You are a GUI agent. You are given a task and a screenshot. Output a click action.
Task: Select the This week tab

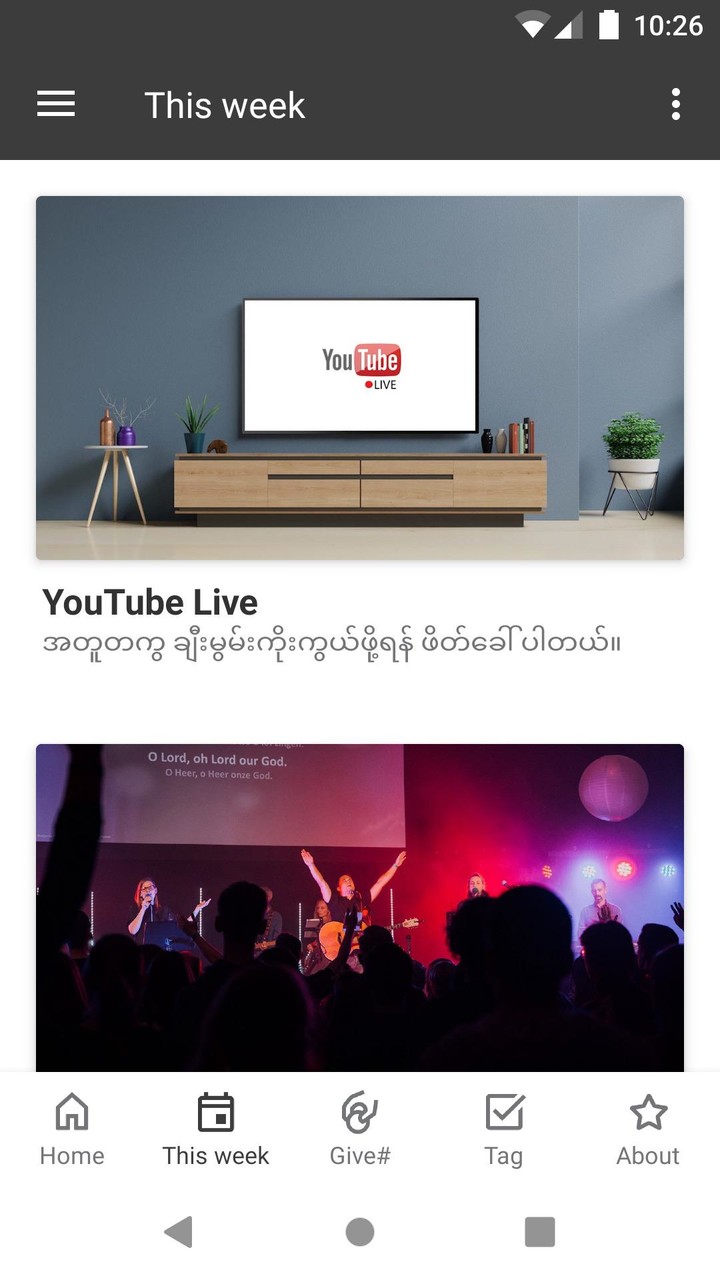click(216, 1130)
